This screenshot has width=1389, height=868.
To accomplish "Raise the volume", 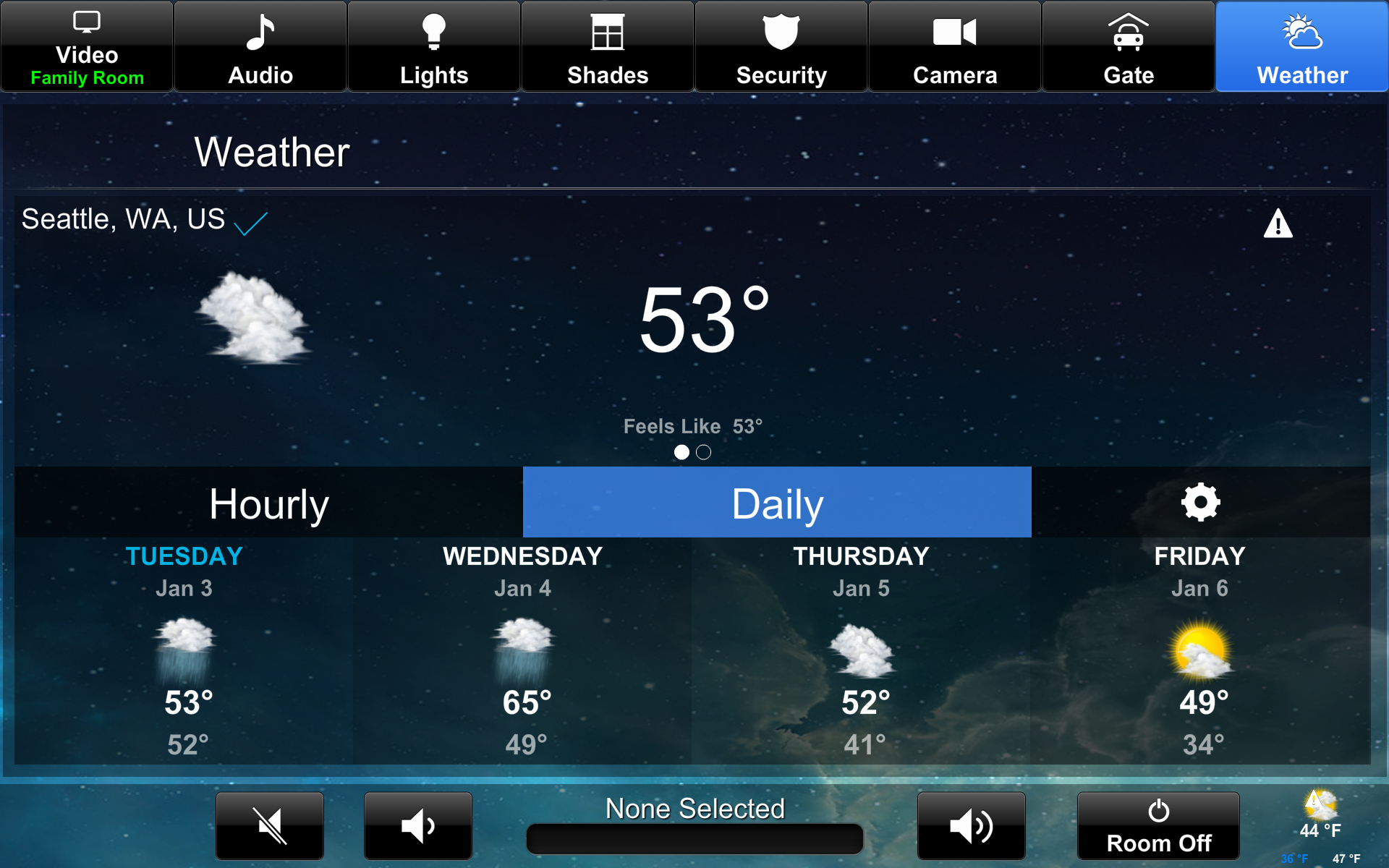I will (971, 826).
